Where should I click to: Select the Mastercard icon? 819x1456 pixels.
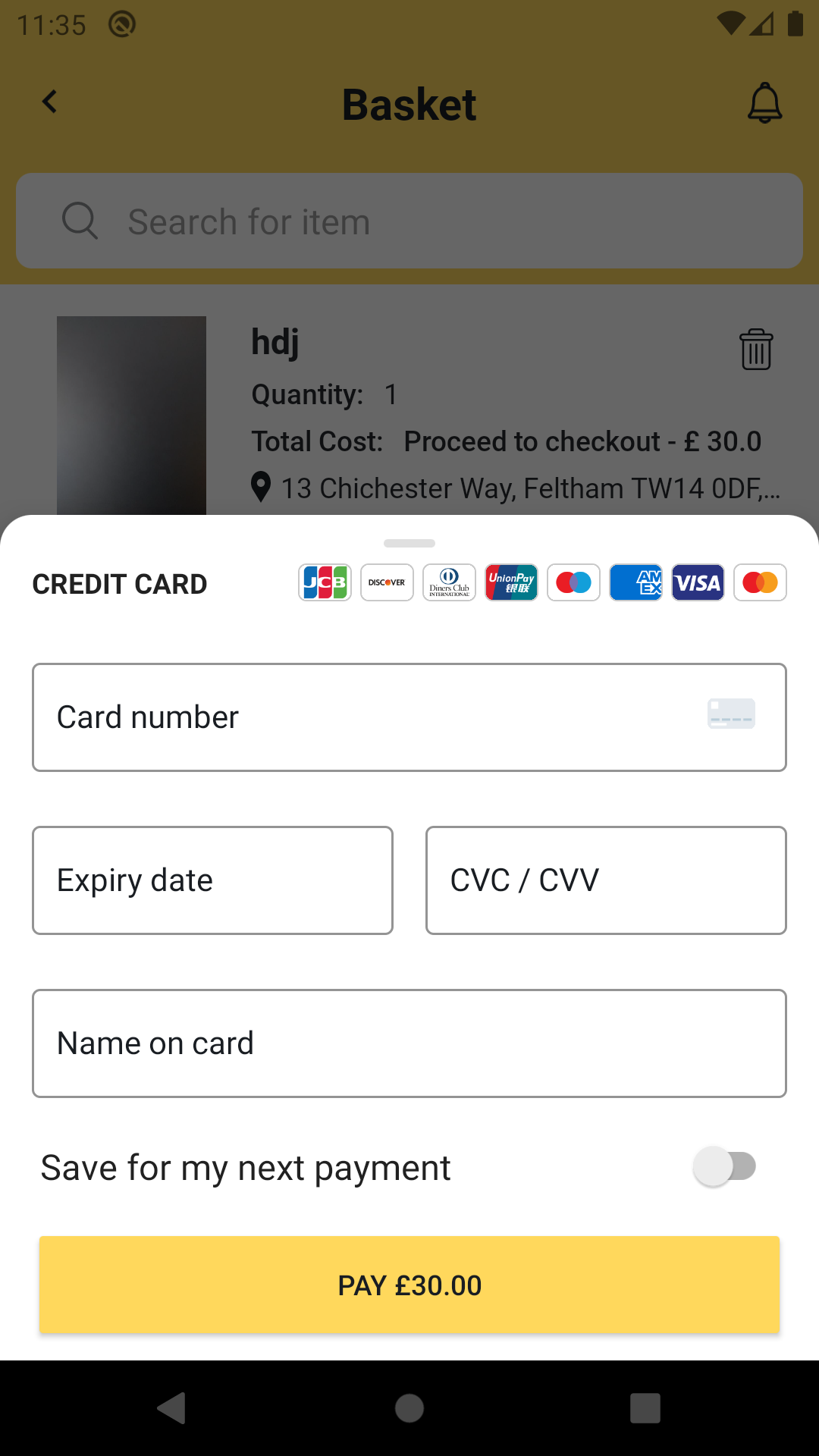pos(759,582)
